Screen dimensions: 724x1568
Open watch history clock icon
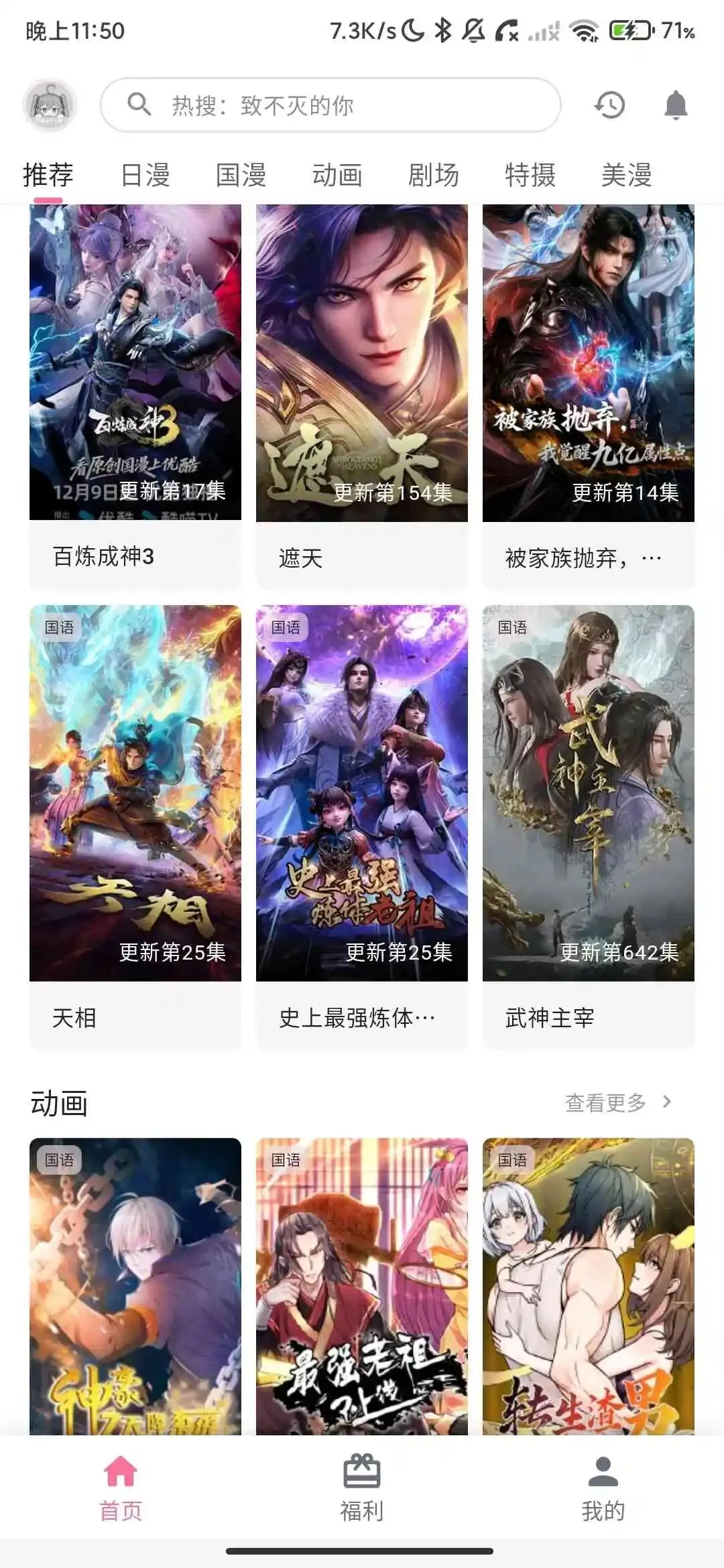click(609, 105)
